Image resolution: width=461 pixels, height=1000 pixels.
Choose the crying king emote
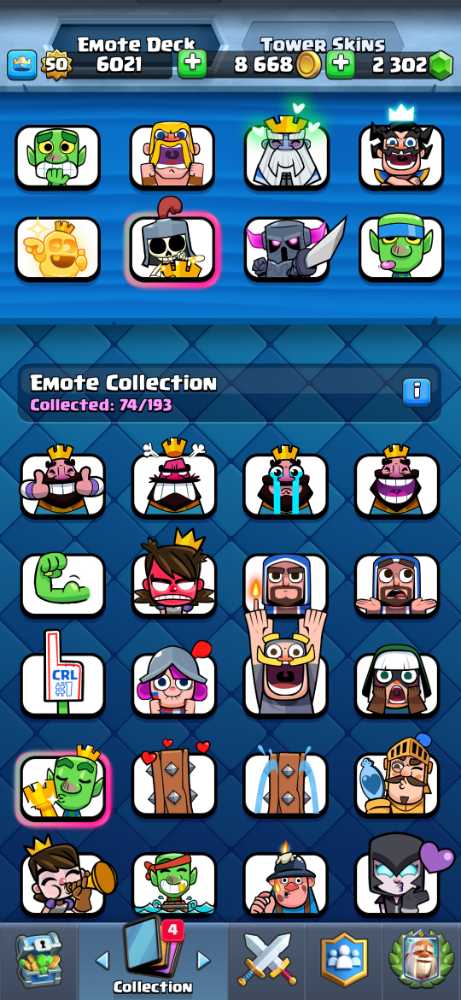click(x=286, y=484)
